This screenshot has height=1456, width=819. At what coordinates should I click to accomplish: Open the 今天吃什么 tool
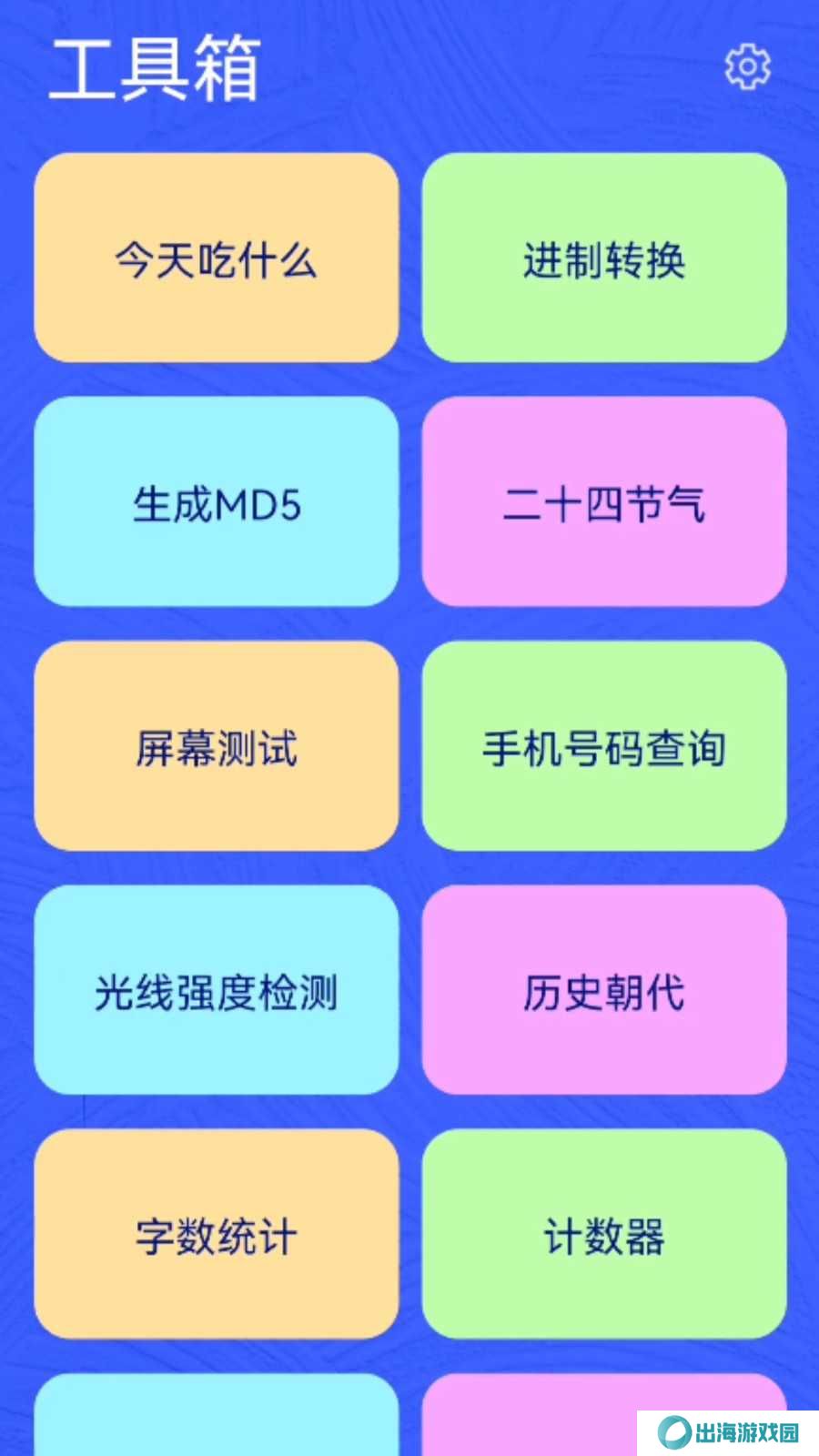tap(217, 258)
